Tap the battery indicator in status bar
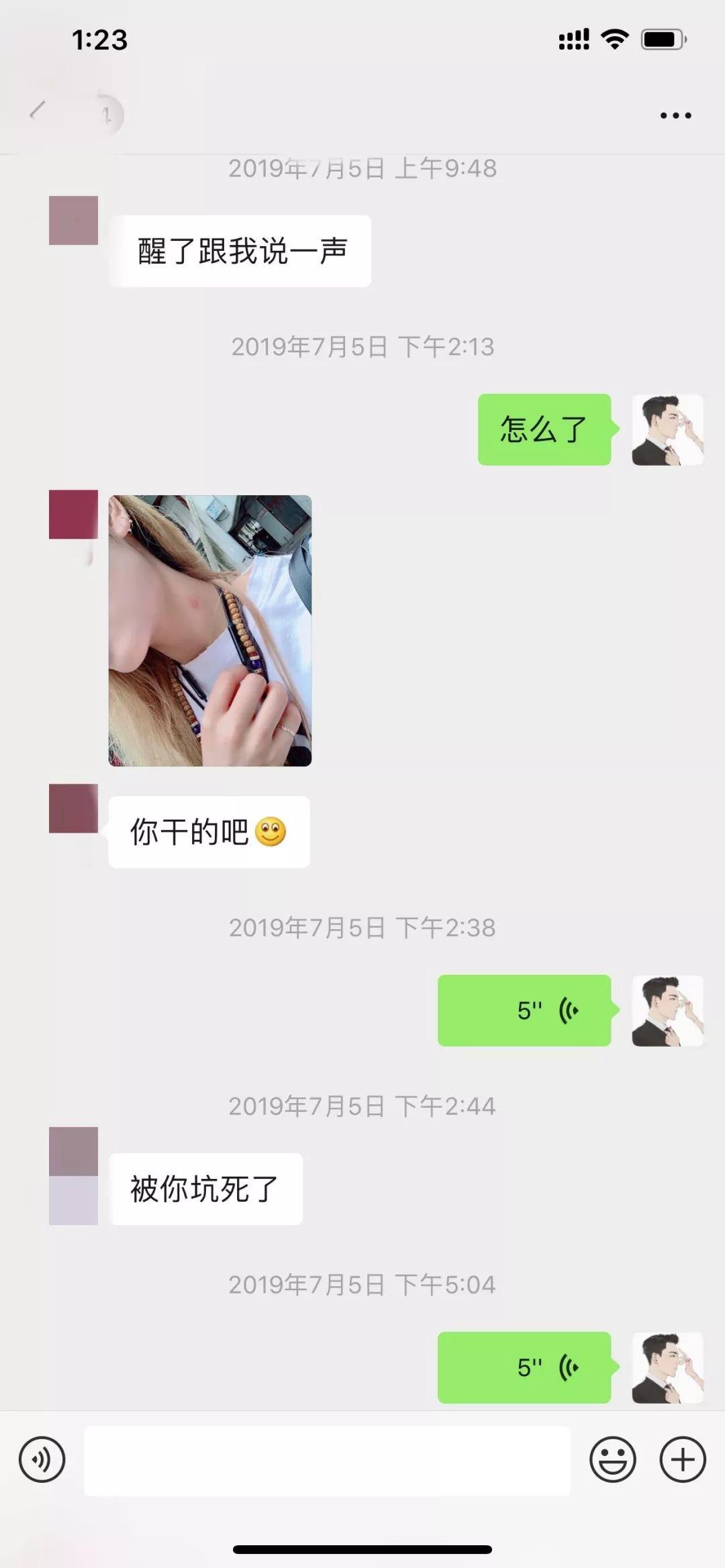Image resolution: width=725 pixels, height=1568 pixels. [x=661, y=40]
